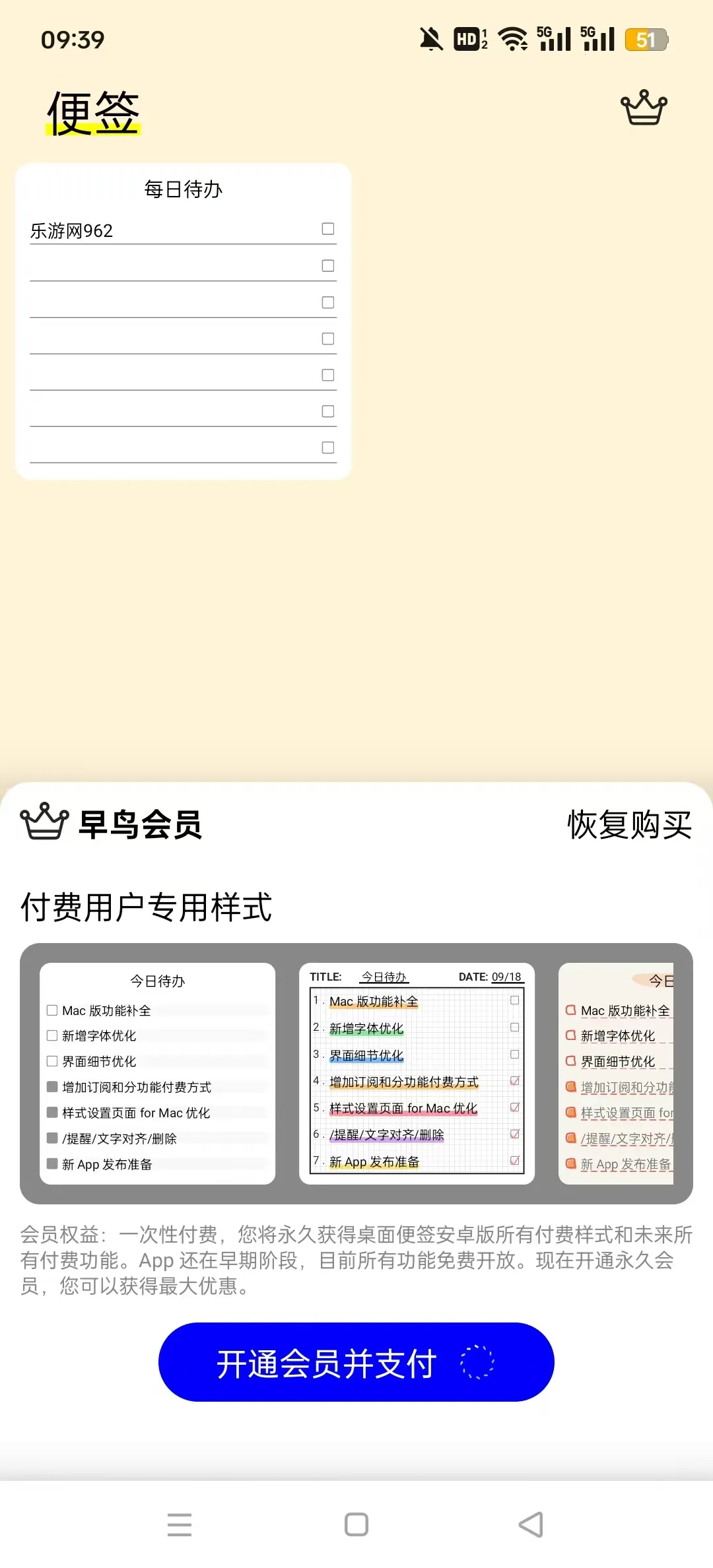The height and width of the screenshot is (1568, 713).
Task: Select the grid TITLE/DATE style preview
Action: (x=417, y=1073)
